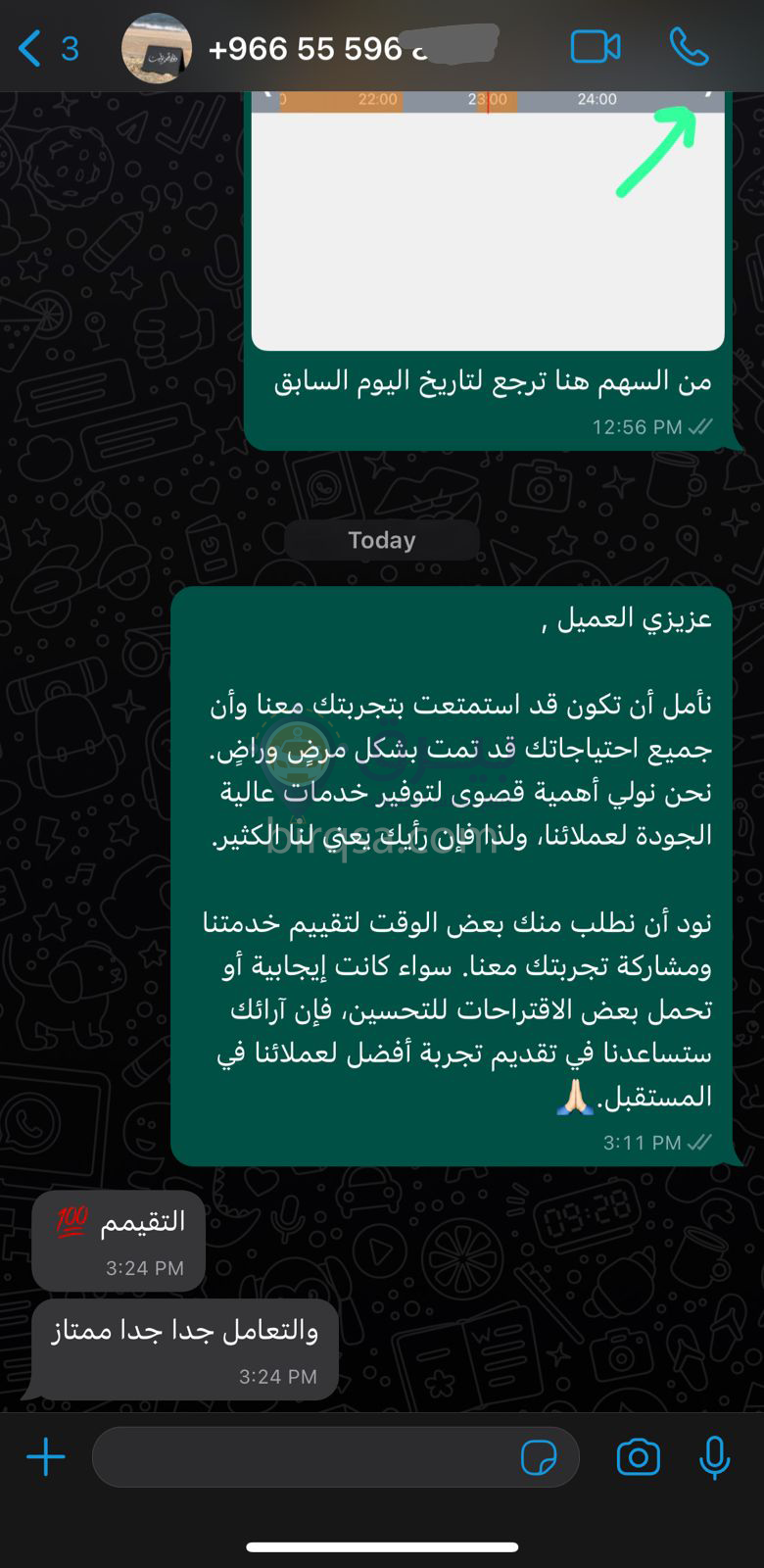Open the attachment plus menu

[46, 1457]
